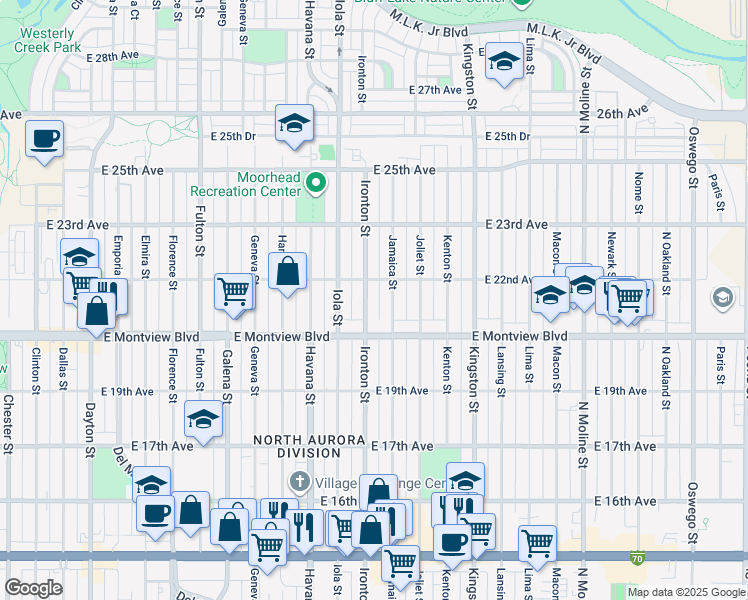This screenshot has height=600, width=748.
Task: Tap the grocery cart marker by Geneva St
Action: 234,291
